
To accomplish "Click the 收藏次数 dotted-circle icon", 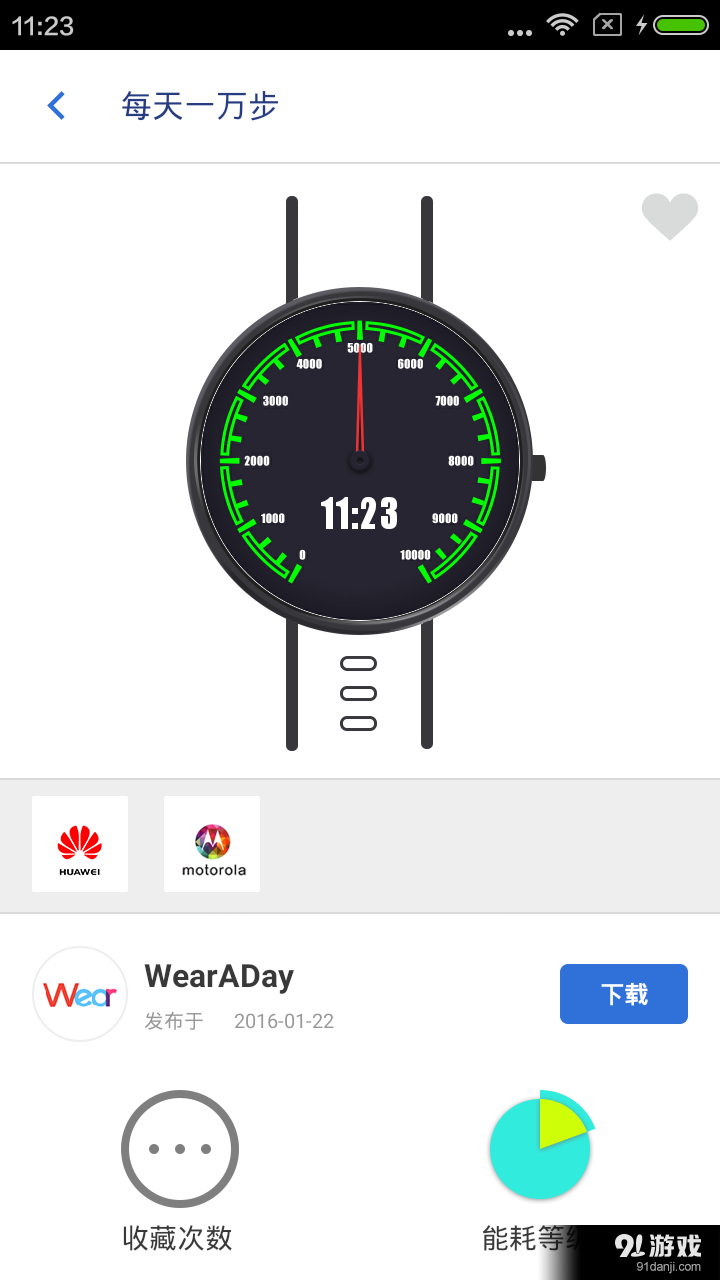I will 180,1148.
